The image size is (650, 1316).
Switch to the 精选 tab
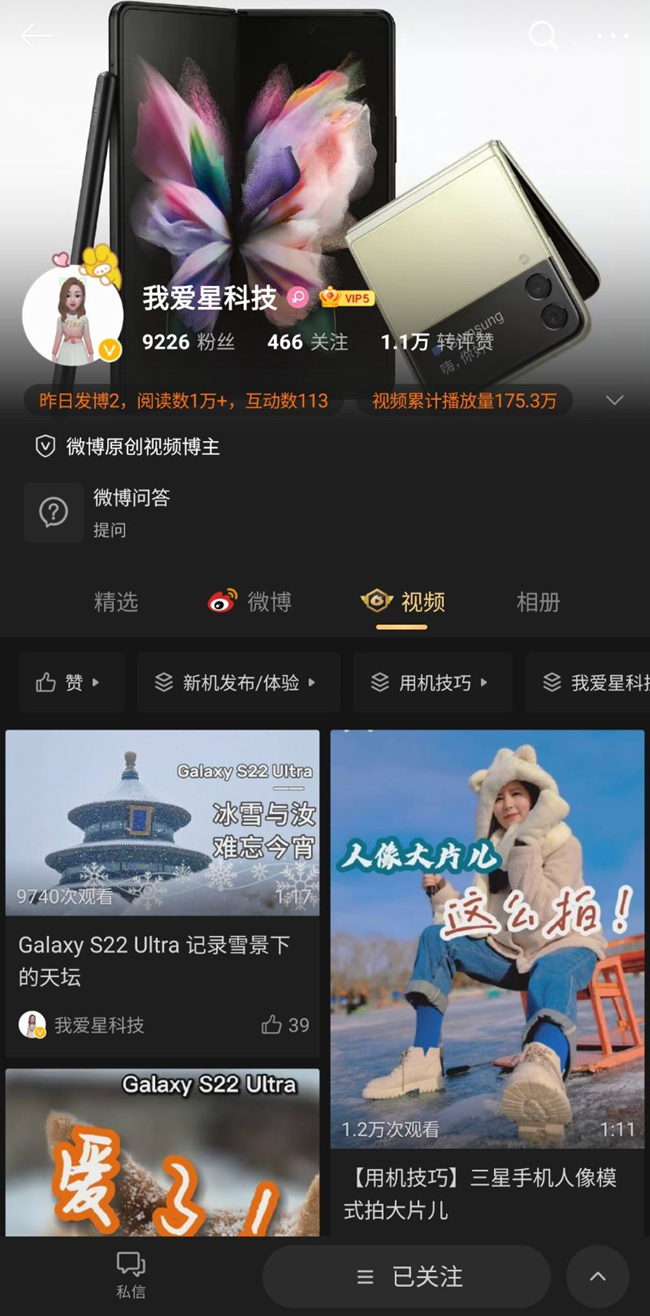click(x=116, y=602)
